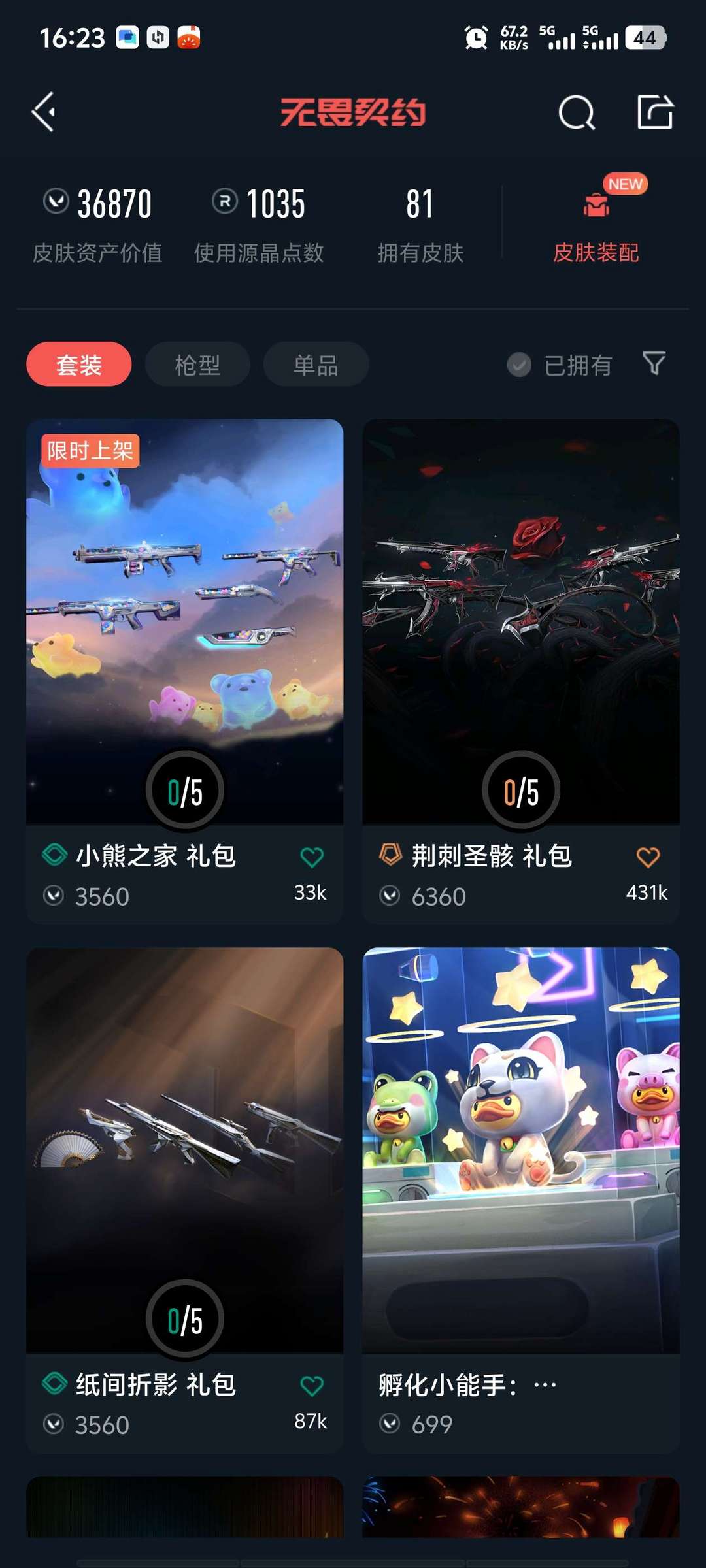Toggle the 已拥有 owned filter

[560, 365]
